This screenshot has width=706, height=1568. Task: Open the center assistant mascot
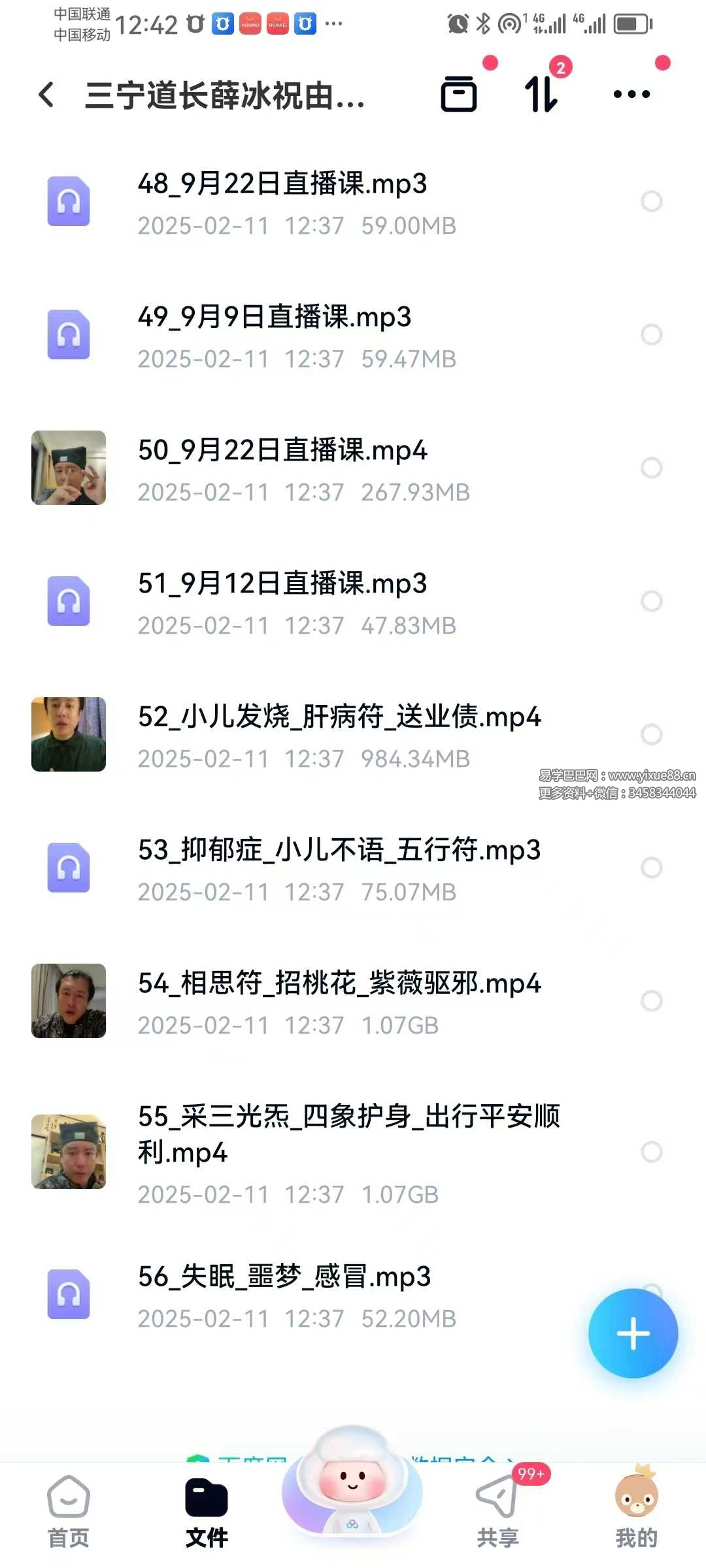coord(352,1490)
